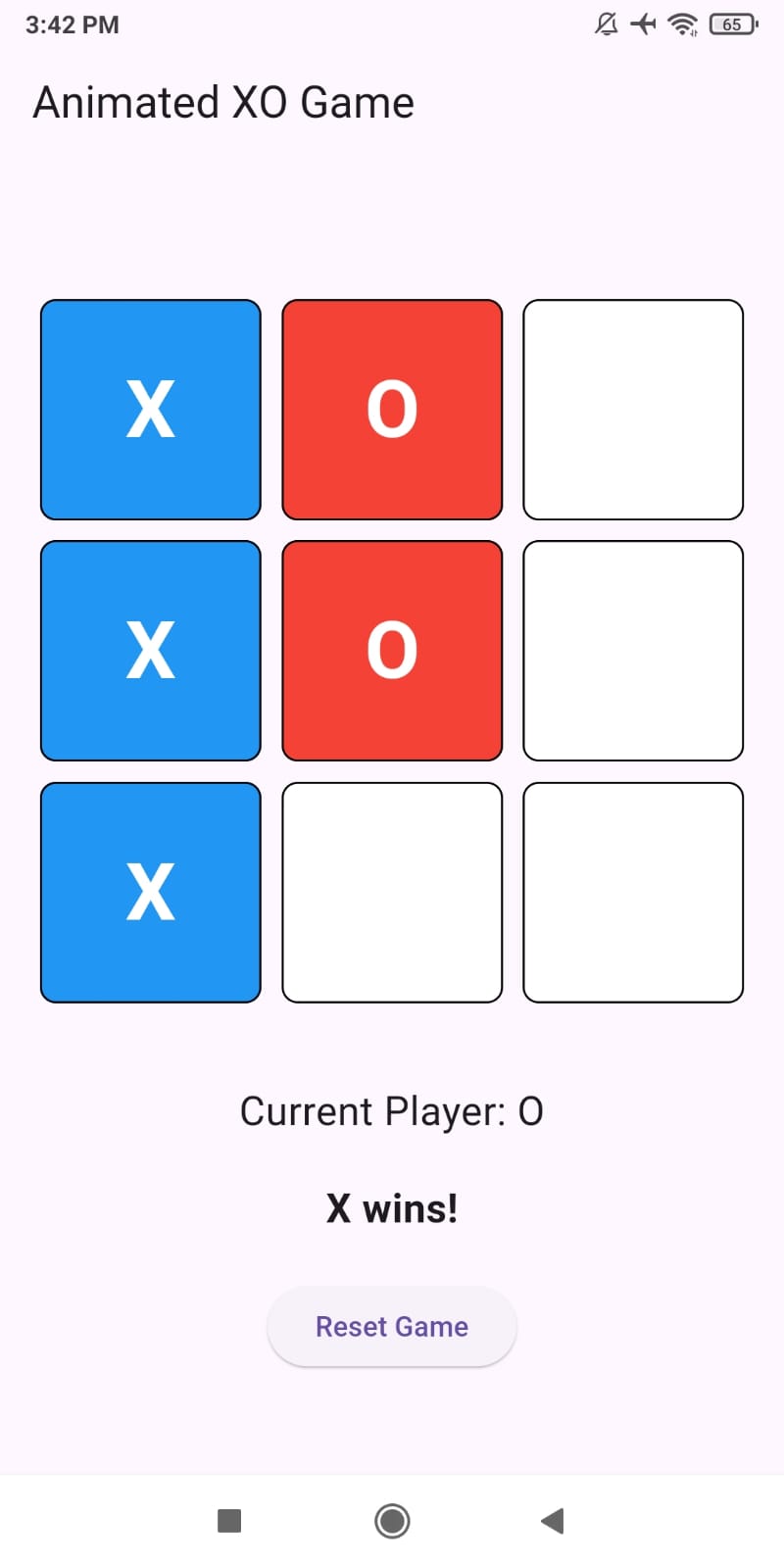Screen dimensions: 784x1568
Task: Tap the empty bottom-right board cell
Action: 633,892
